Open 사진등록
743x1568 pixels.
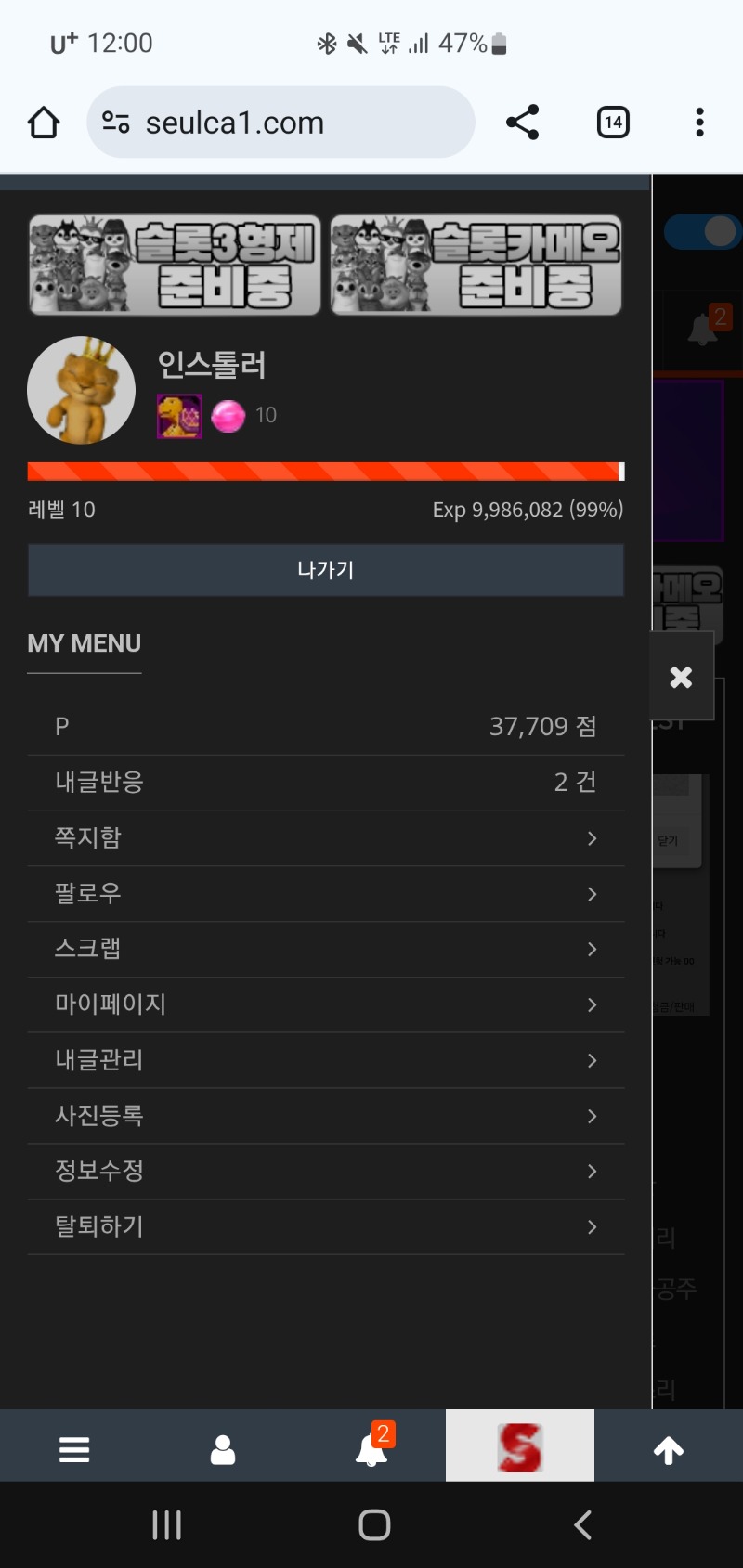click(325, 1116)
